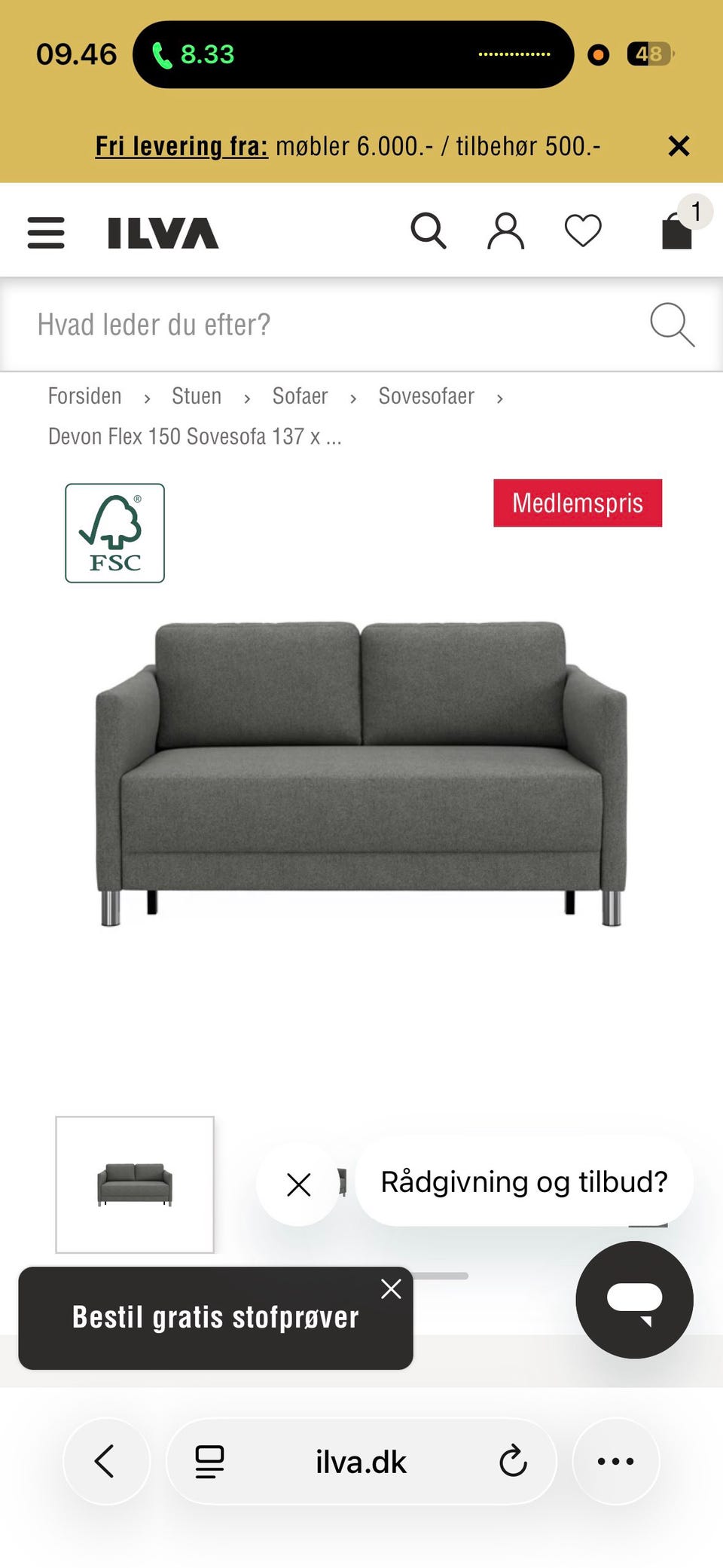This screenshot has height=1568, width=723.
Task: Select the sofa thumbnail below the main image
Action: click(x=134, y=1183)
